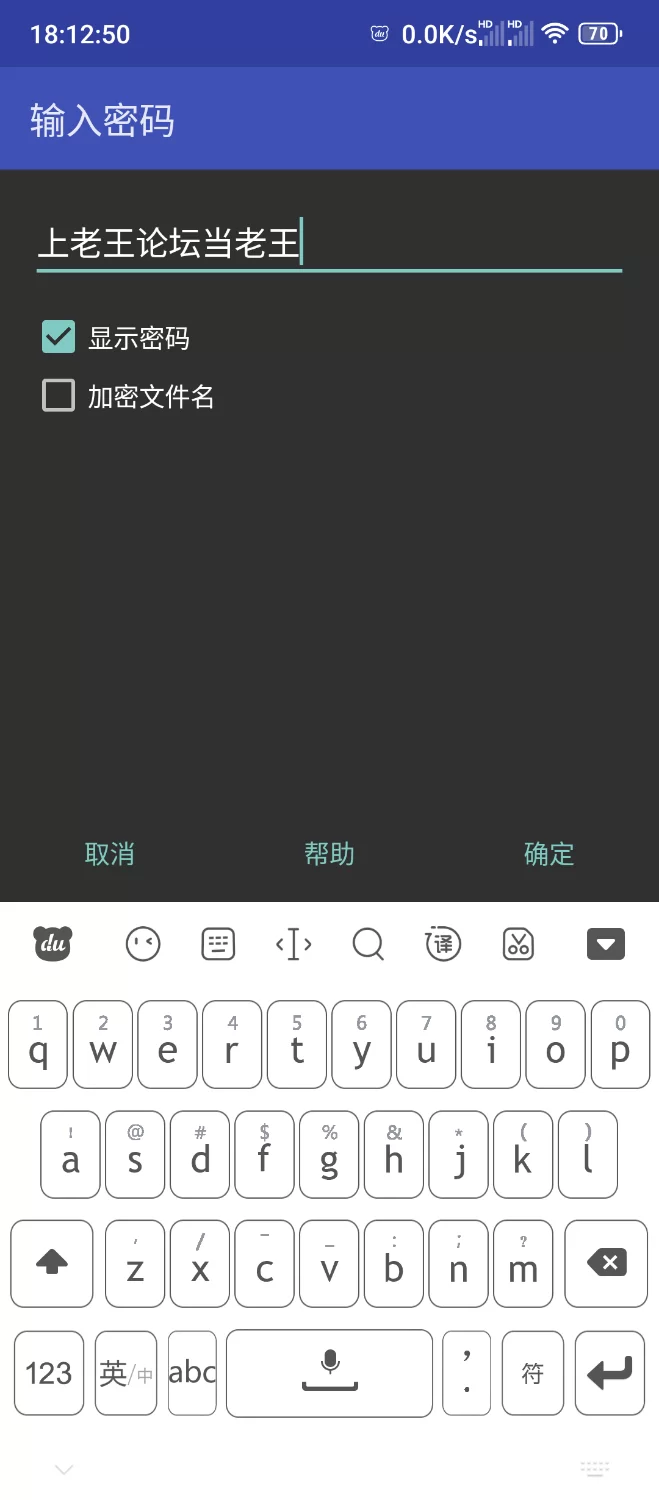
Task: Open the keyboard translate tool
Action: point(443,943)
